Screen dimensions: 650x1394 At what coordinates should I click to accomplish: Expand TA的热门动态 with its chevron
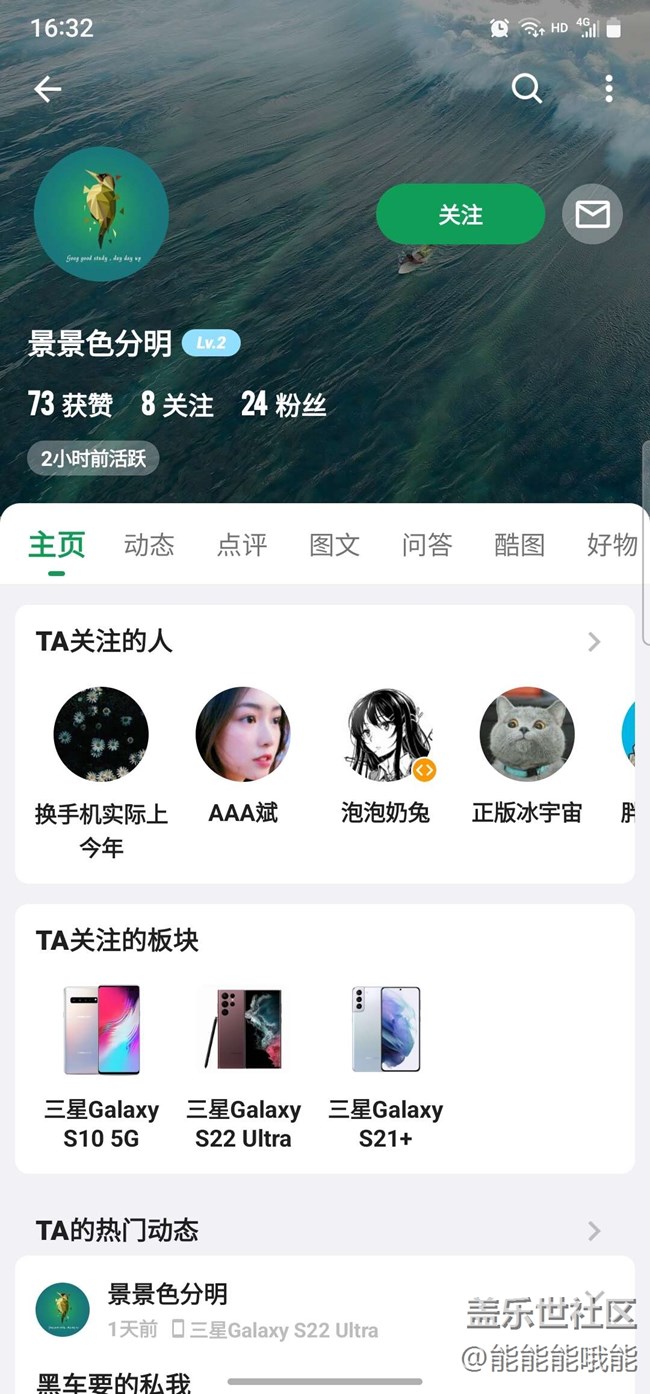594,1231
